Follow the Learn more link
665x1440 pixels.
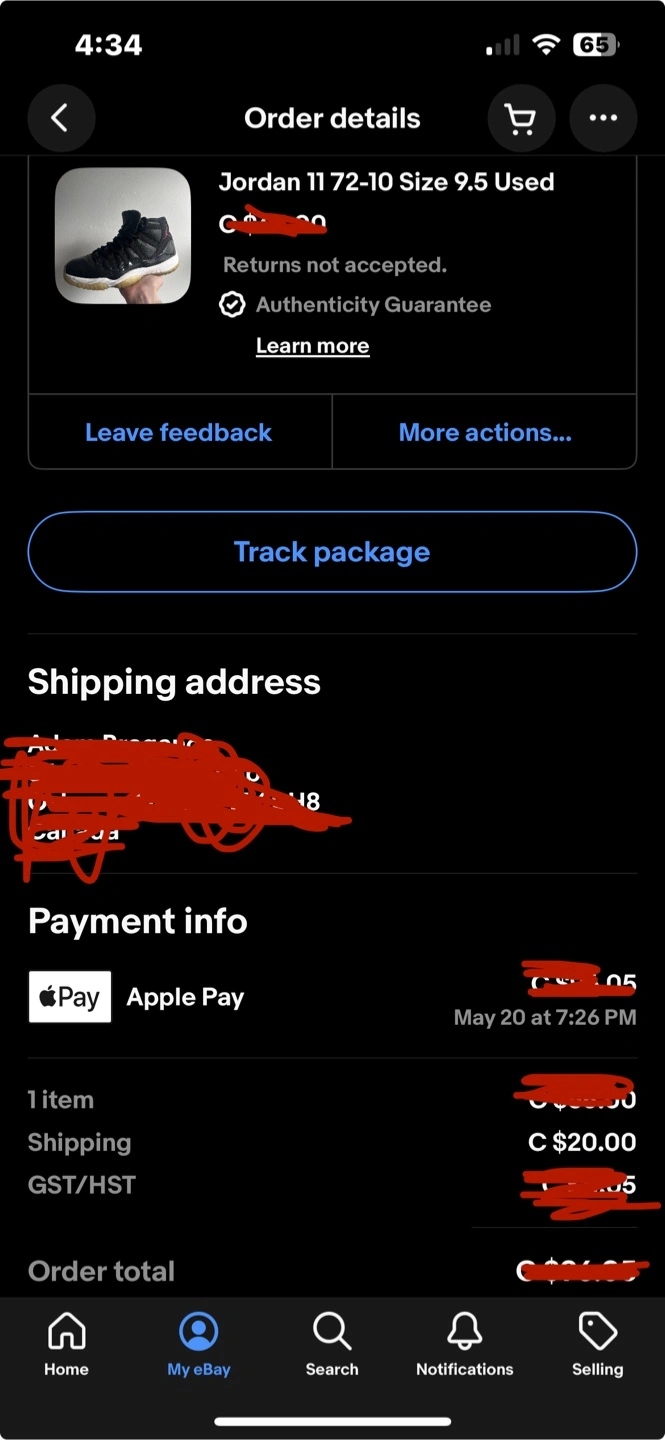(312, 346)
